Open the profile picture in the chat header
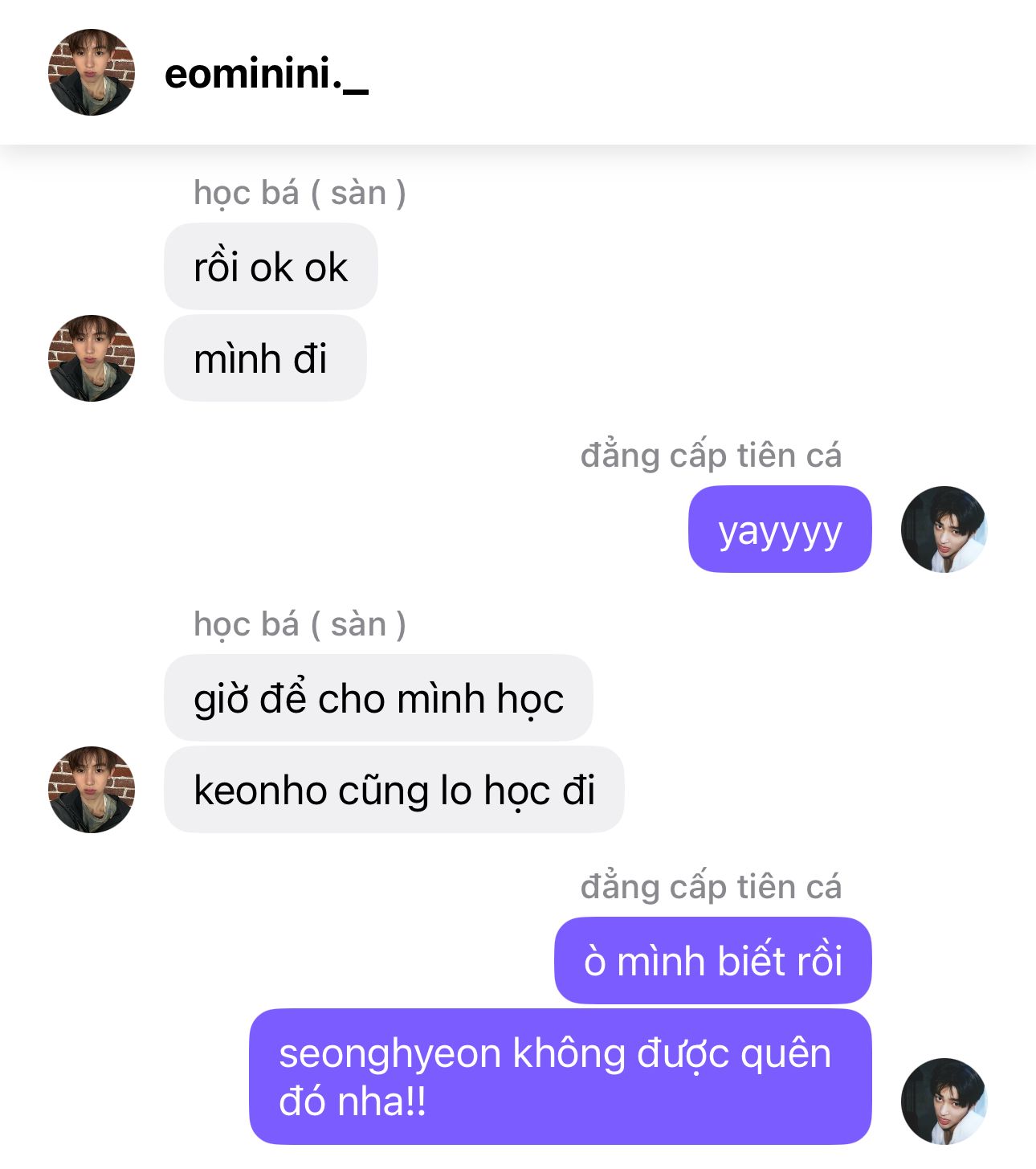 tap(92, 72)
